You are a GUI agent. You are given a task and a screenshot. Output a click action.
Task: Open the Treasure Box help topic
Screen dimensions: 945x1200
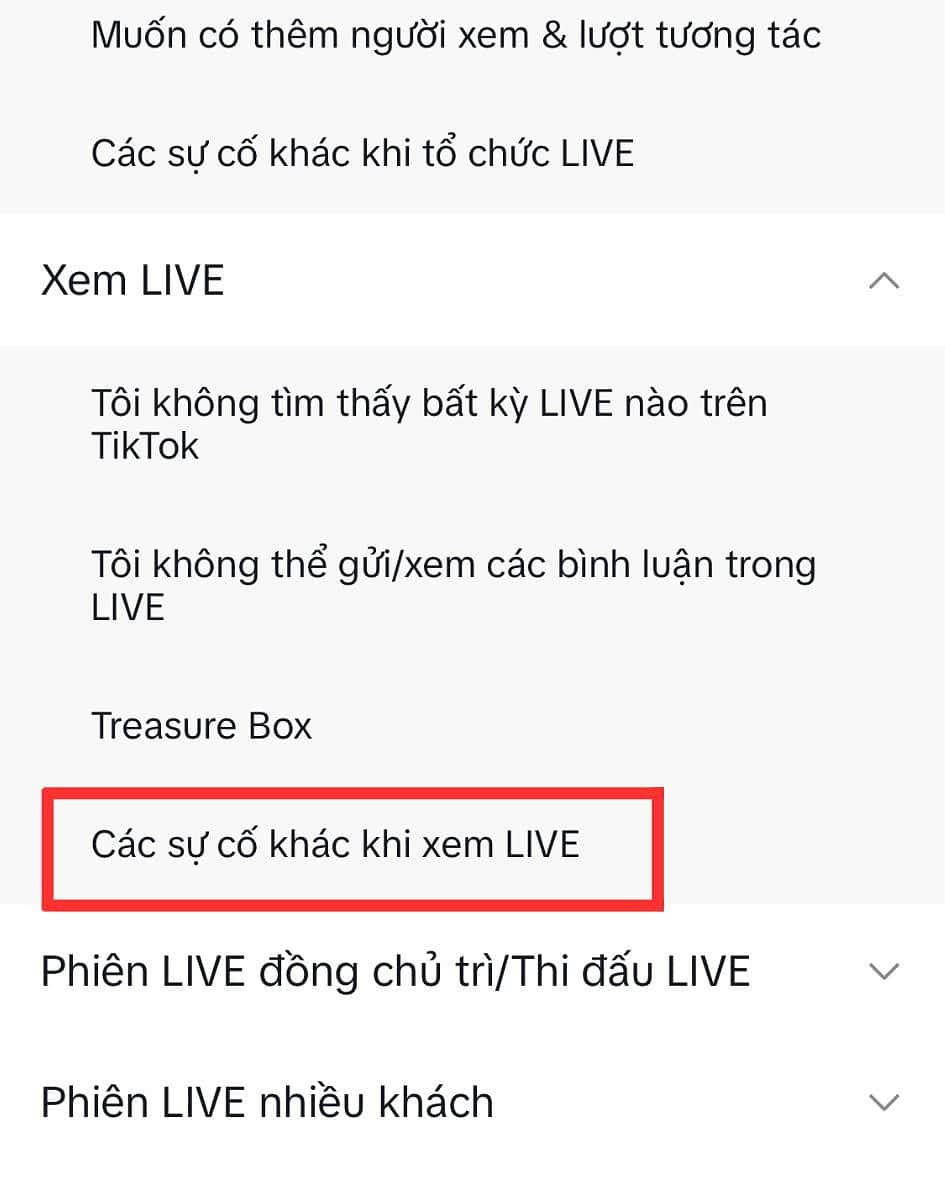(x=202, y=726)
